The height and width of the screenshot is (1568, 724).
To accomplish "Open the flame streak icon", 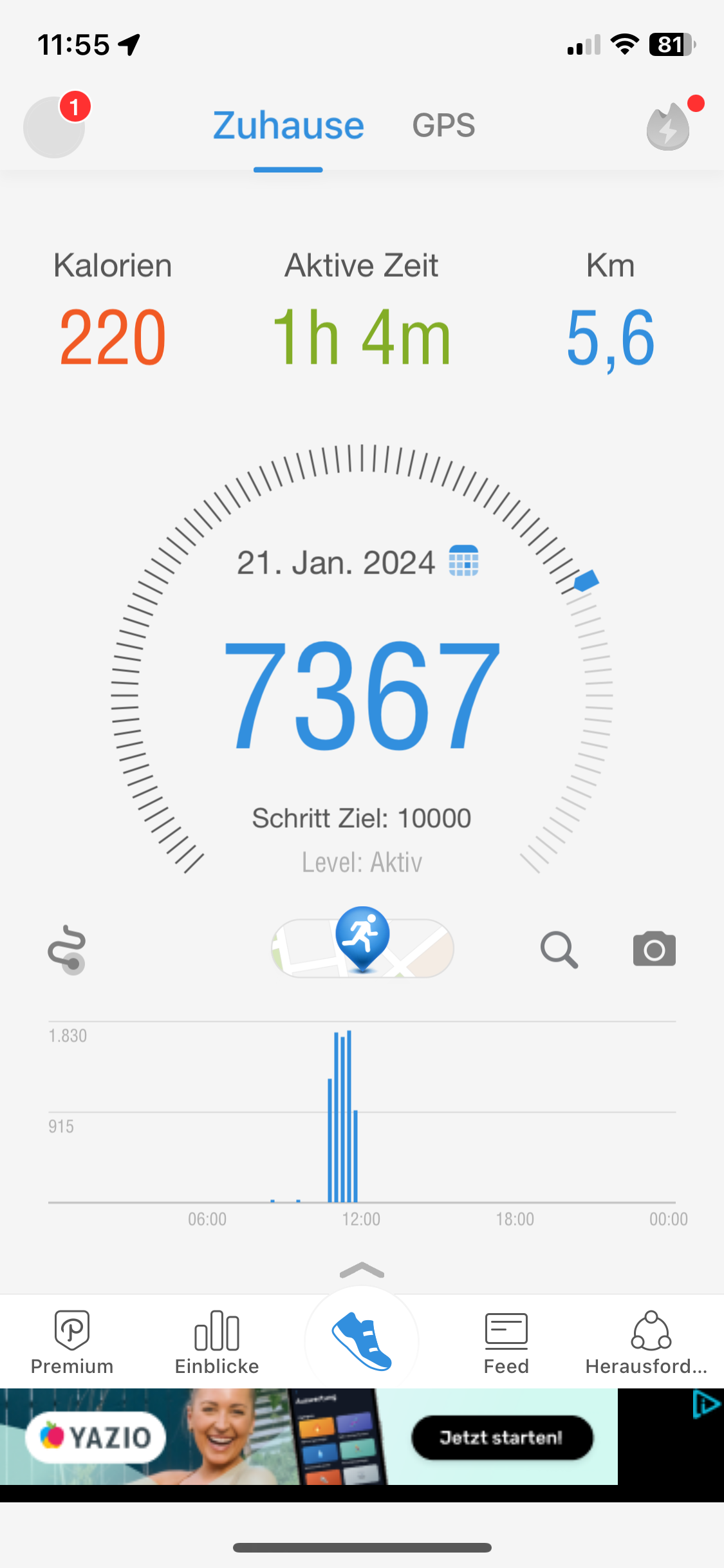I will tap(669, 127).
